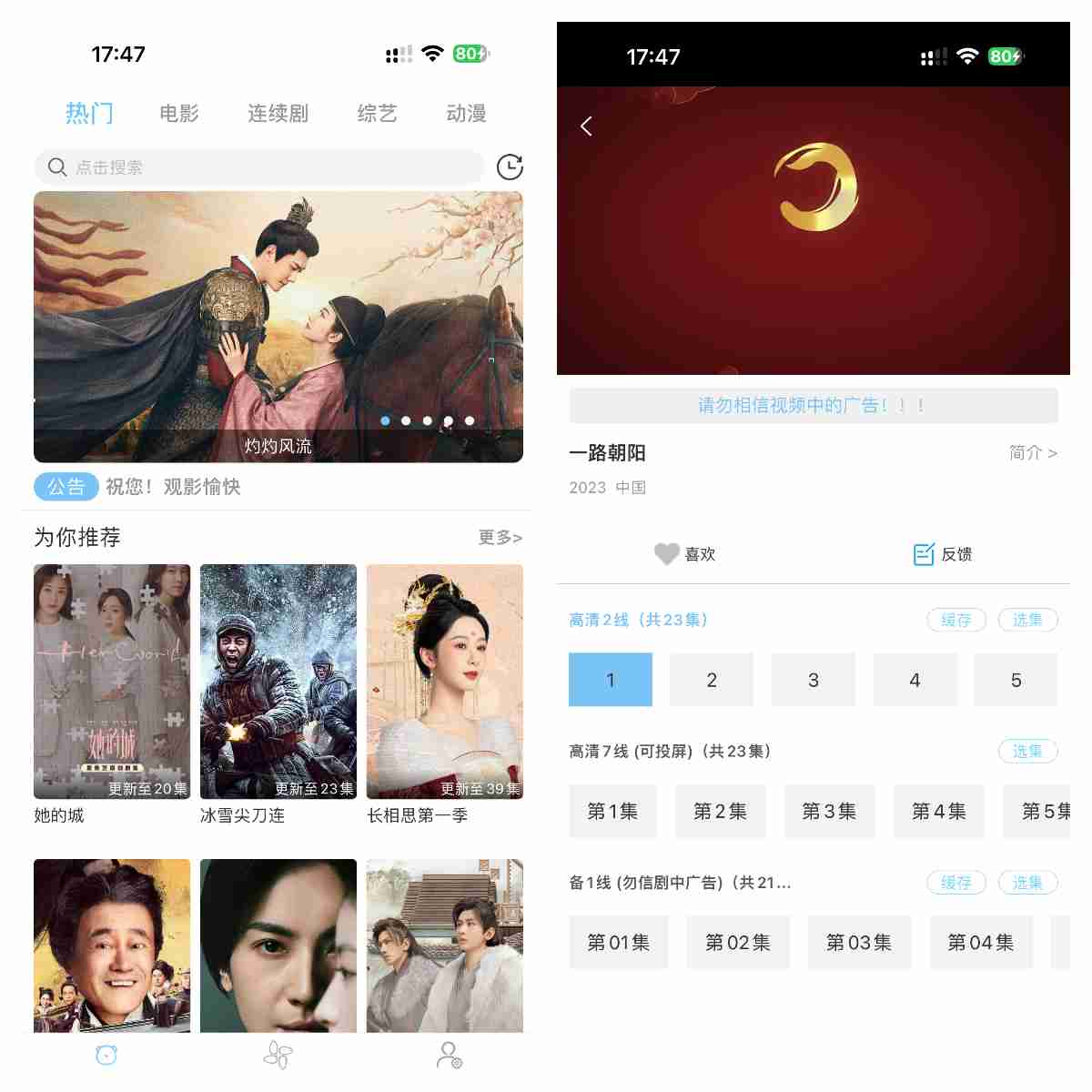Open the 她的城 drama card
The image size is (1092, 1092).
(x=112, y=682)
